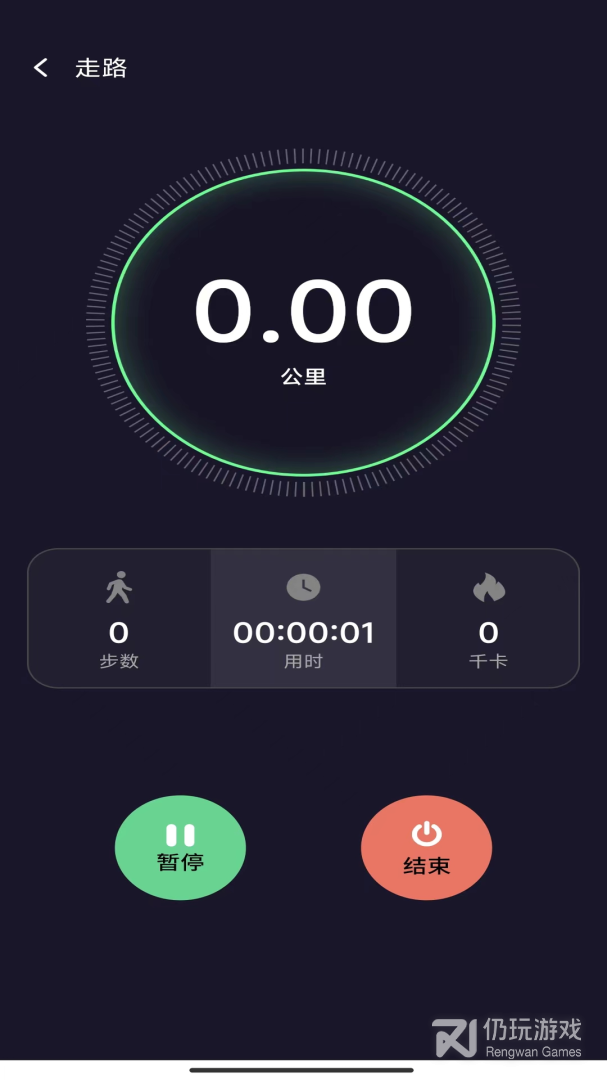End the walk with the 结束 button
This screenshot has height=1080, width=607.
pos(426,848)
